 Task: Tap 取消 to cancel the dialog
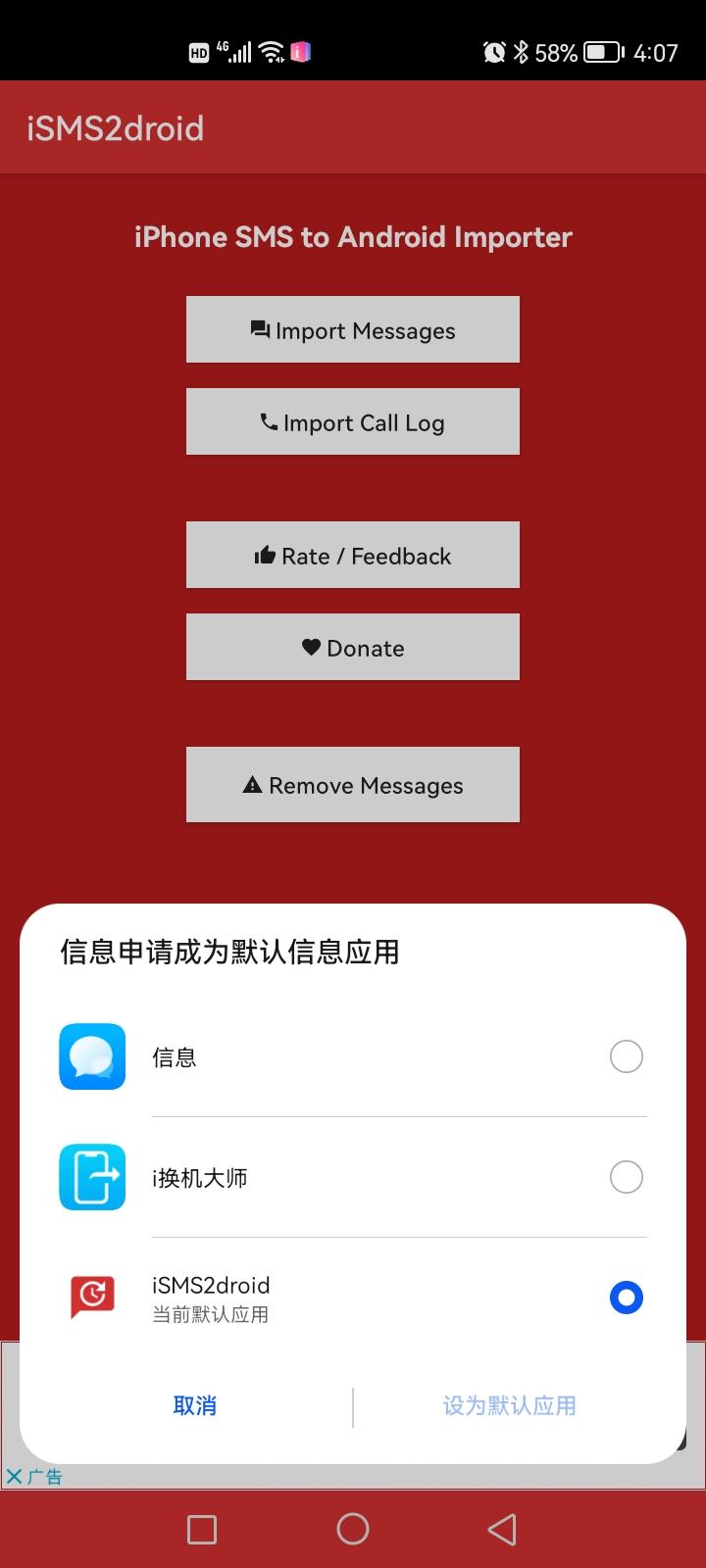click(x=194, y=1405)
